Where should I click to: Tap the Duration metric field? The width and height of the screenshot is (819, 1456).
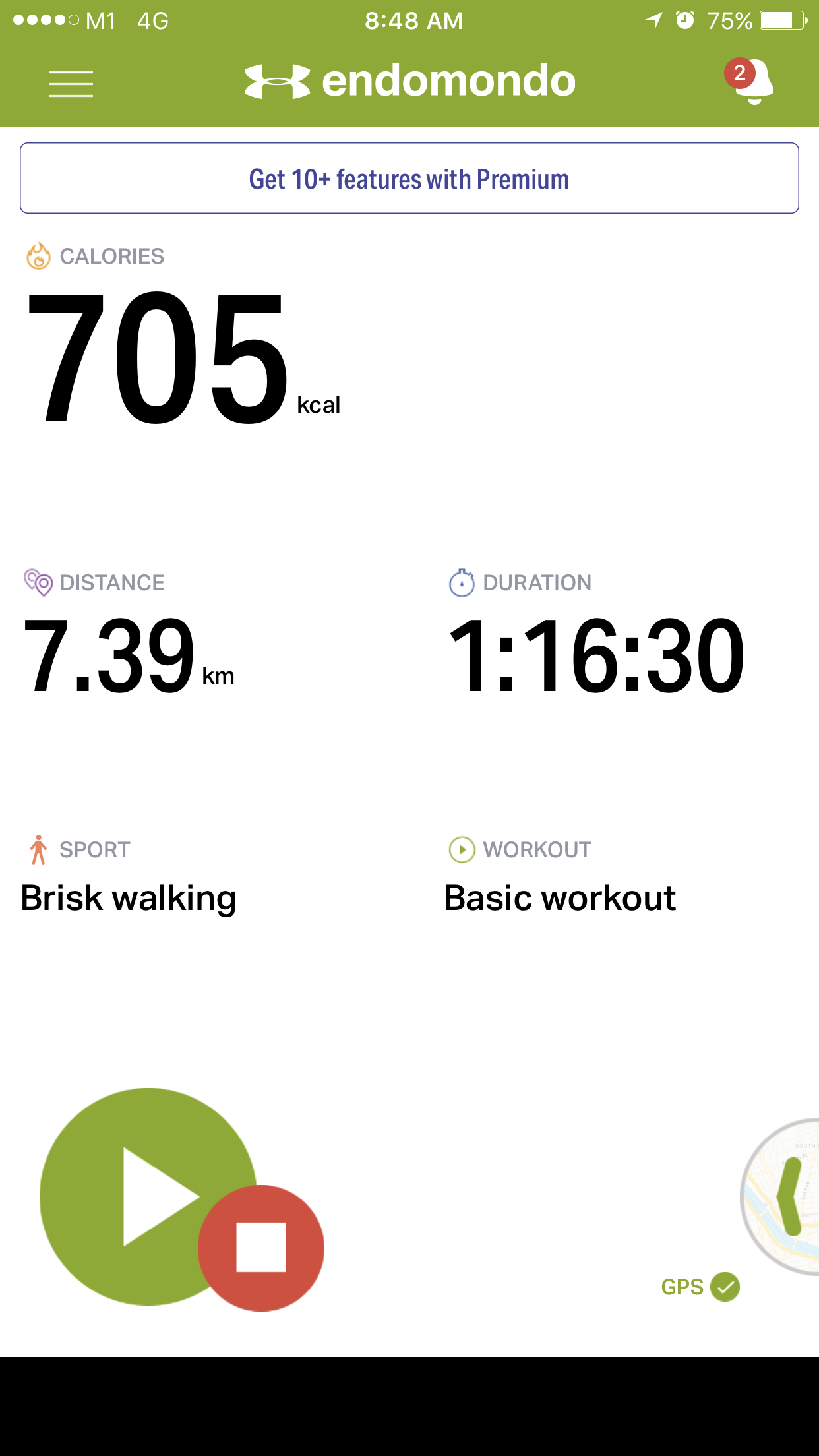(596, 633)
